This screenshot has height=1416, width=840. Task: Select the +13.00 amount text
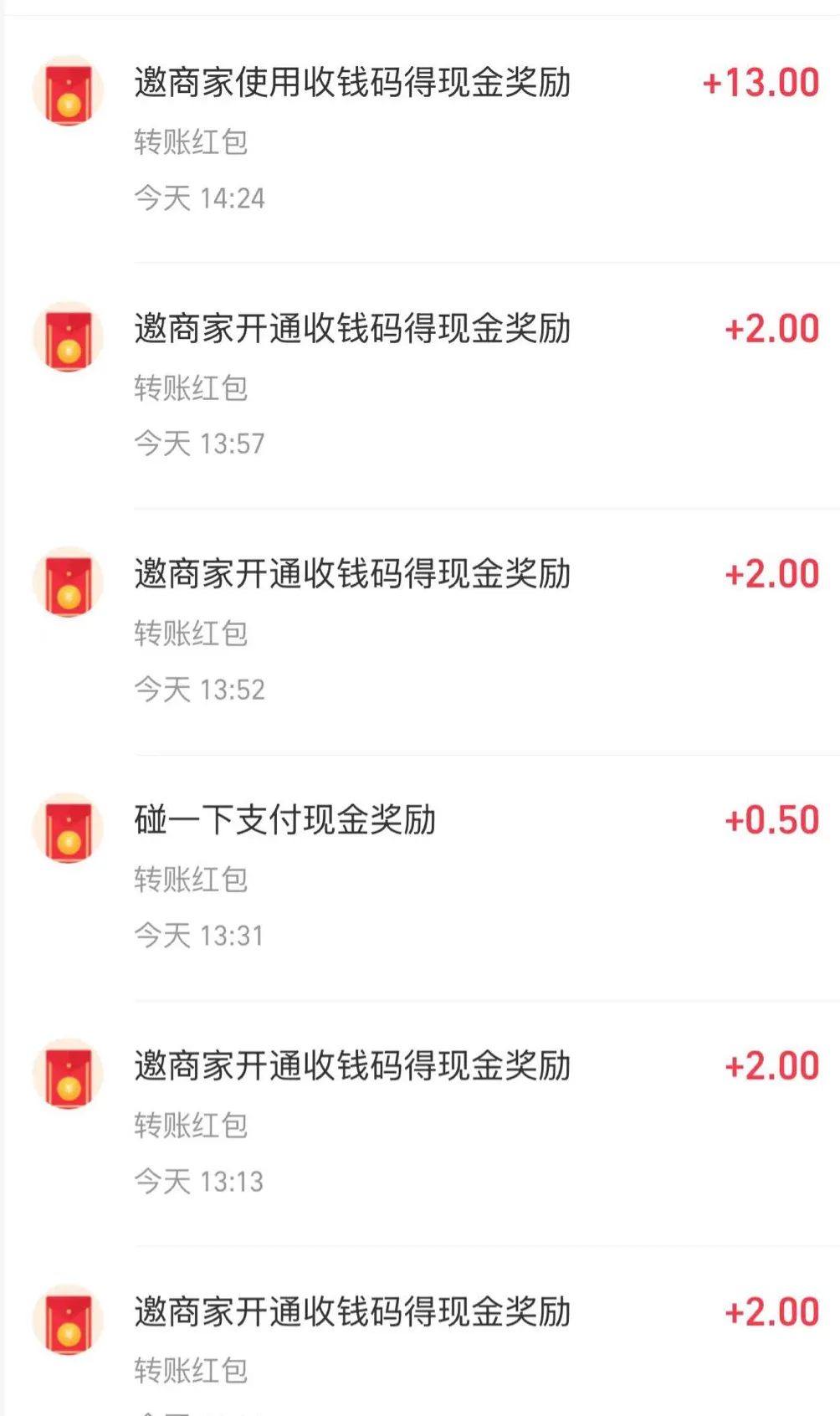pyautogui.click(x=760, y=82)
